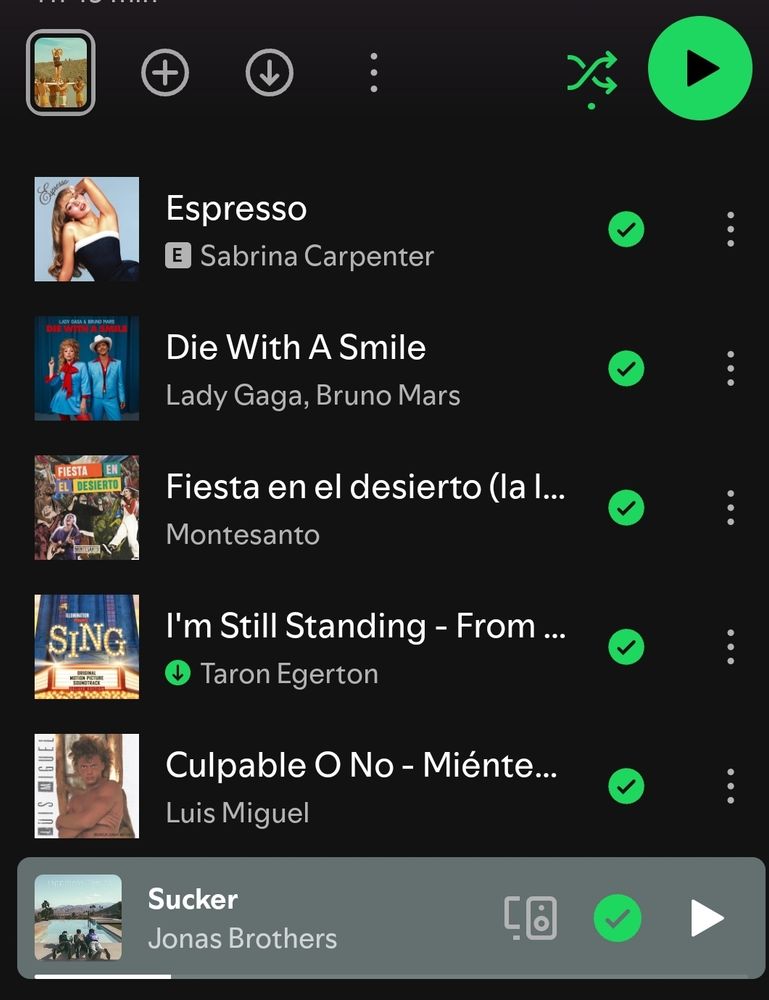Resume Sucker in the mini player
Viewport: 769px width, 1000px height.
coord(707,918)
